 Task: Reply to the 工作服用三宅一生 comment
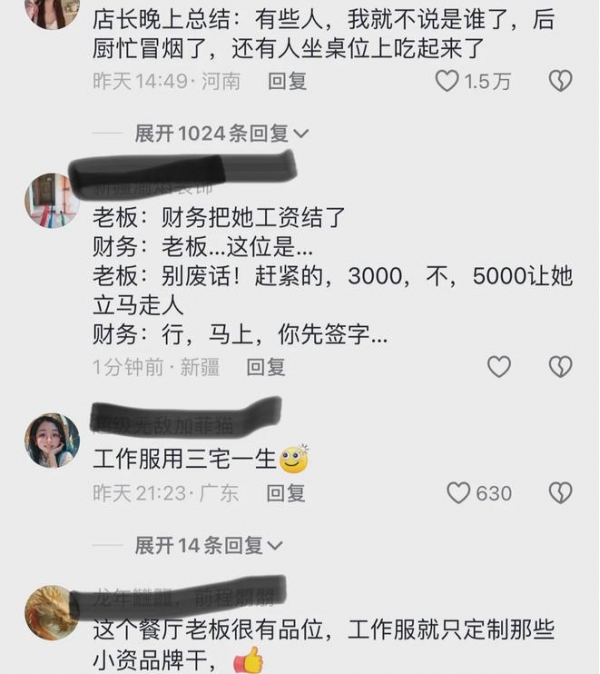point(285,493)
